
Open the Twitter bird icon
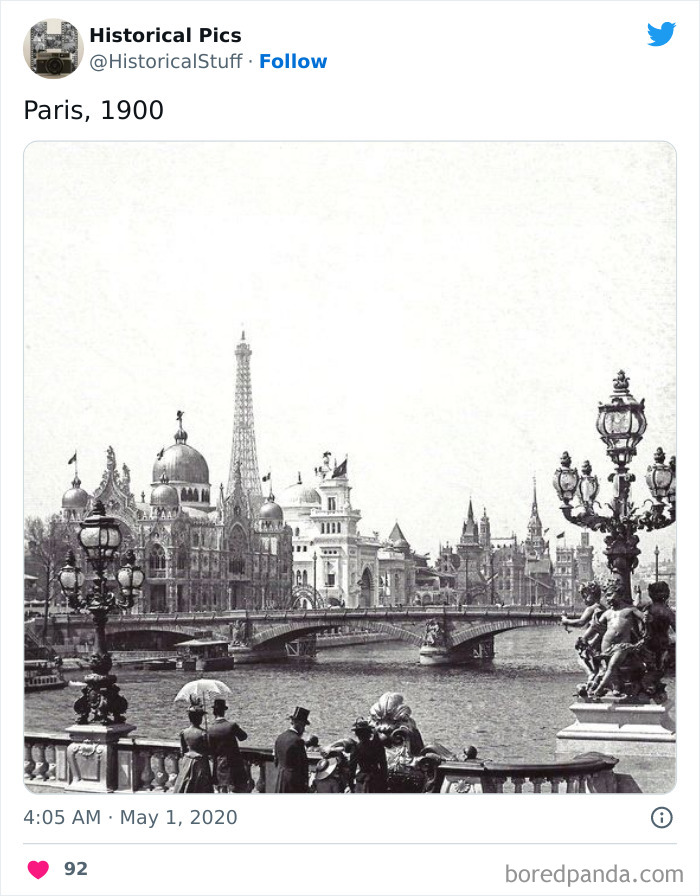[x=661, y=35]
